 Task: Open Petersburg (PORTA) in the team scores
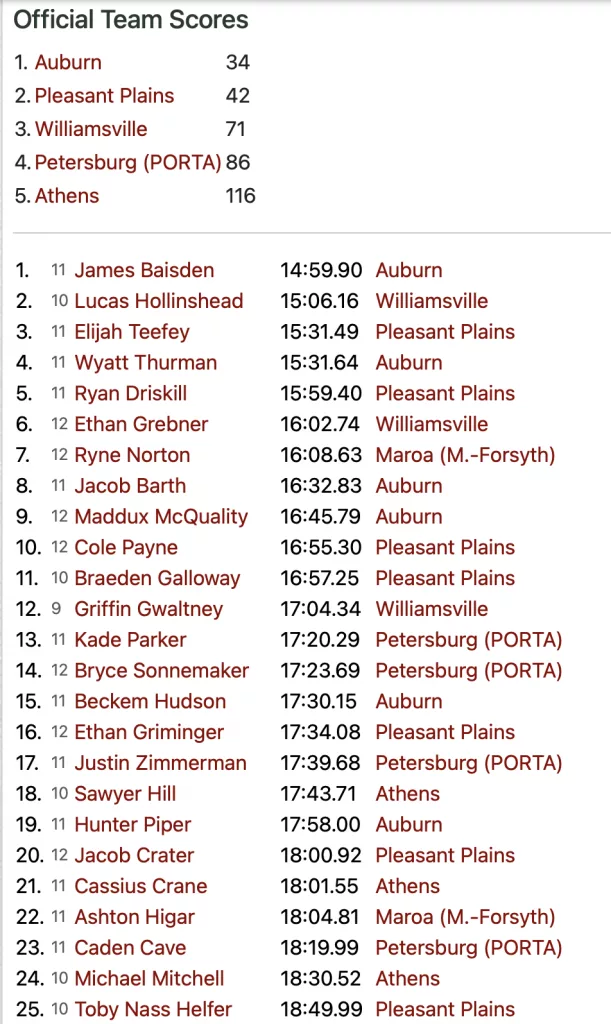pos(128,162)
